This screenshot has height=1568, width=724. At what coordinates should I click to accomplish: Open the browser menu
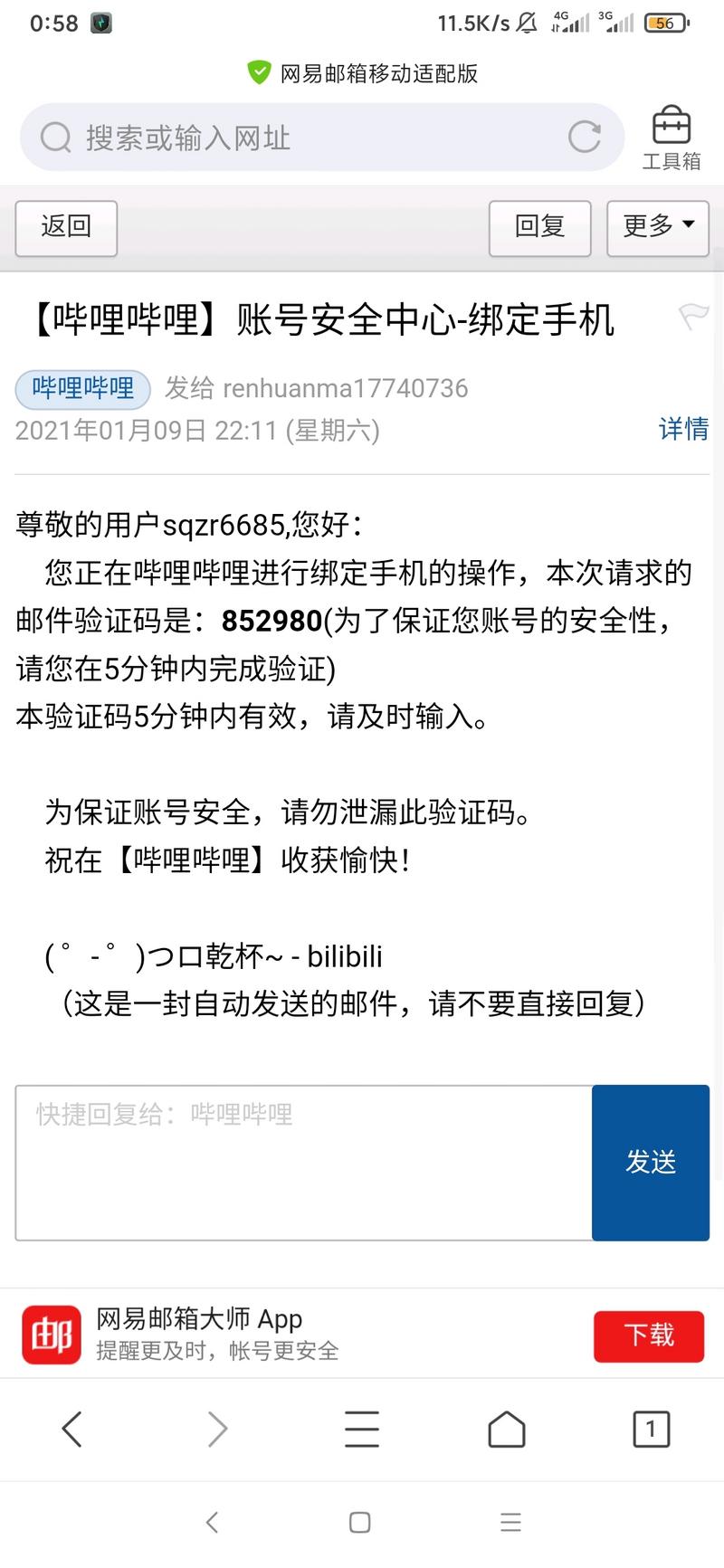pyautogui.click(x=362, y=1430)
